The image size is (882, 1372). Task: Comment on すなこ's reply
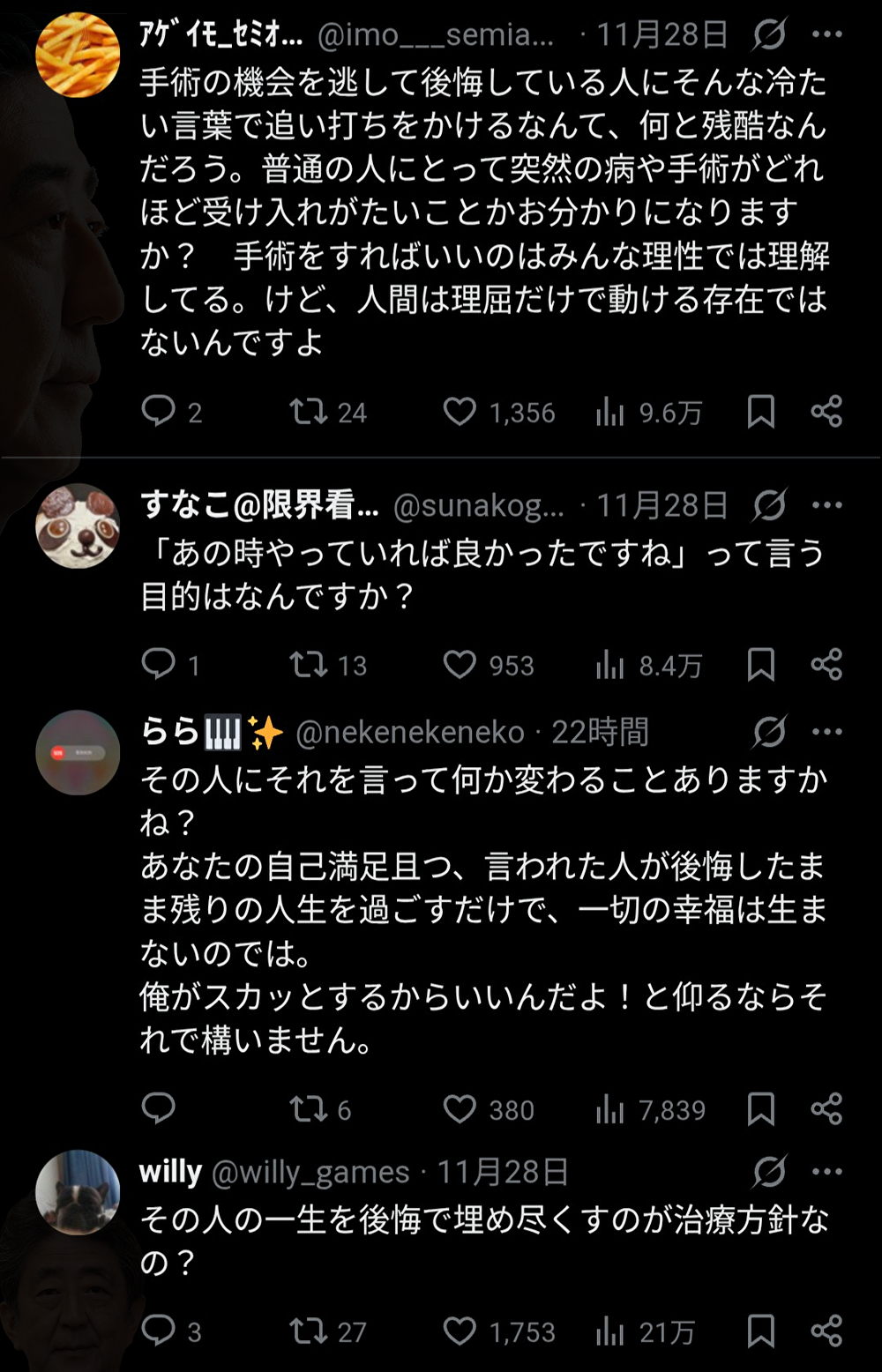[x=159, y=664]
